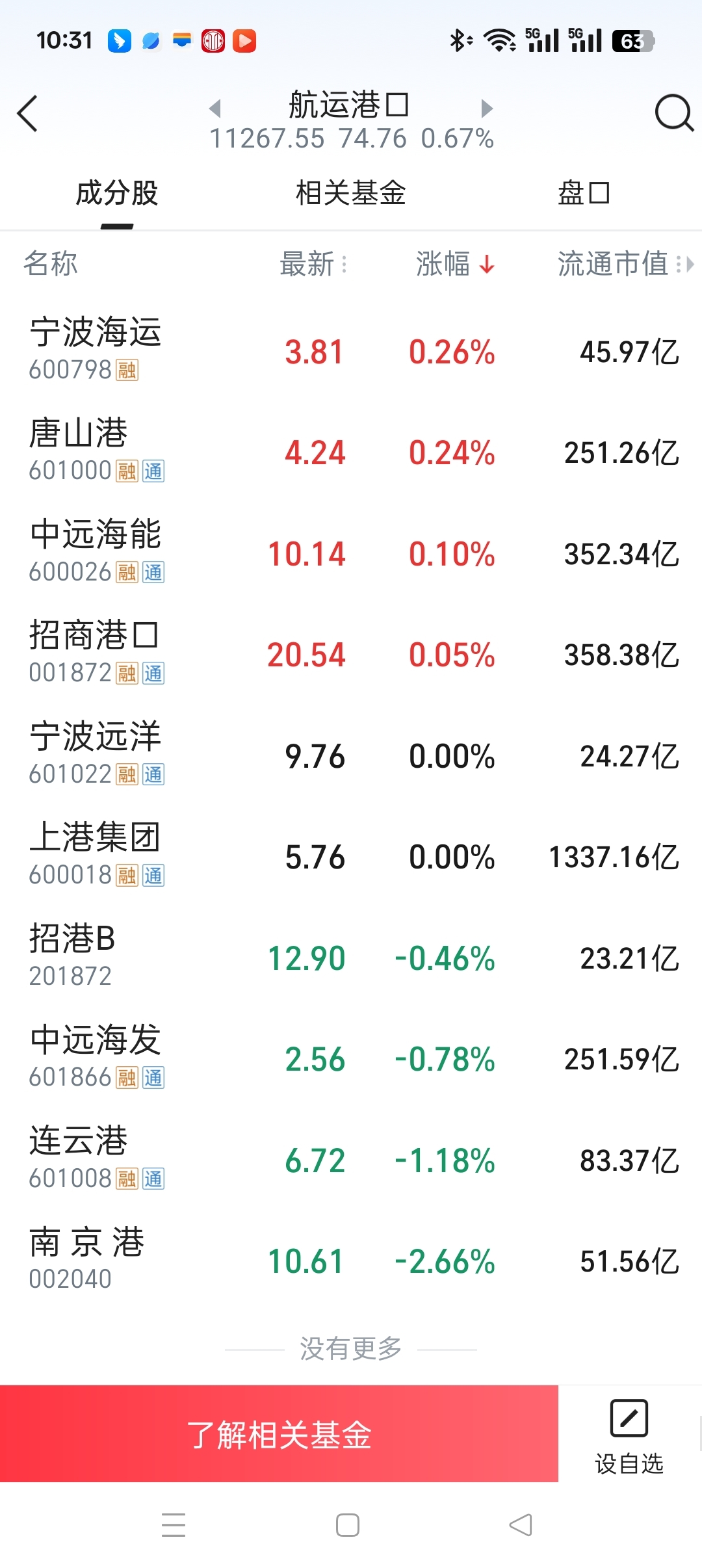Open the 南京港 stock row
This screenshot has width=702, height=1568.
pyautogui.click(x=351, y=1261)
